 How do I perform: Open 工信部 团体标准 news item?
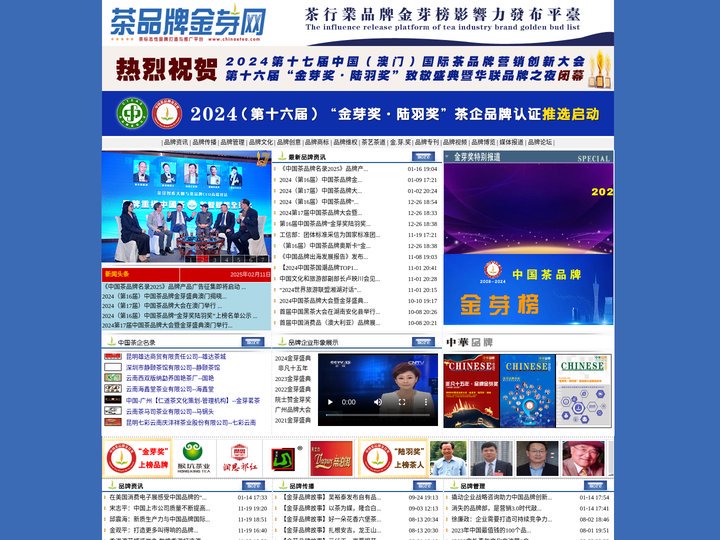(329, 235)
